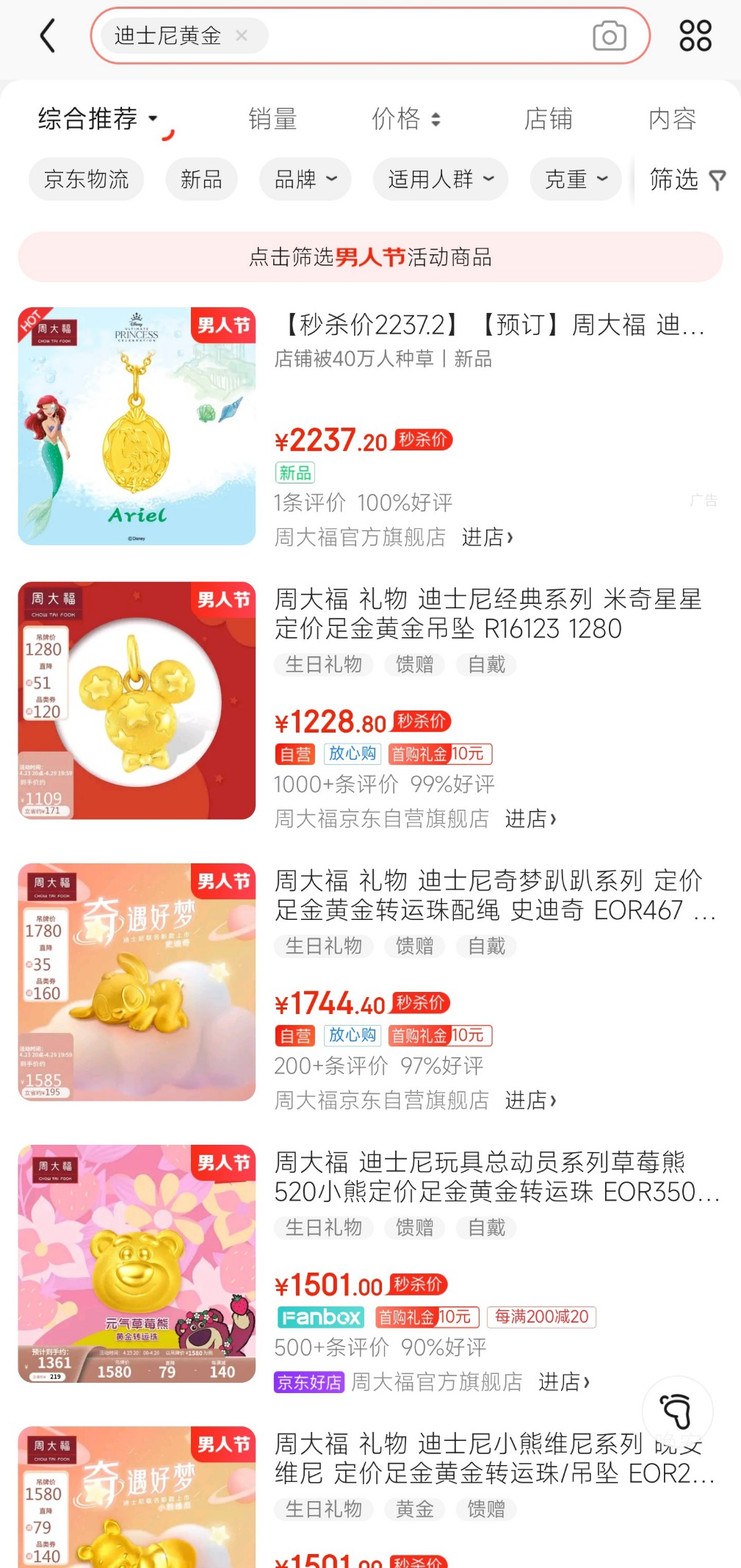Sort results by 价格
The width and height of the screenshot is (741, 1568).
pyautogui.click(x=405, y=119)
